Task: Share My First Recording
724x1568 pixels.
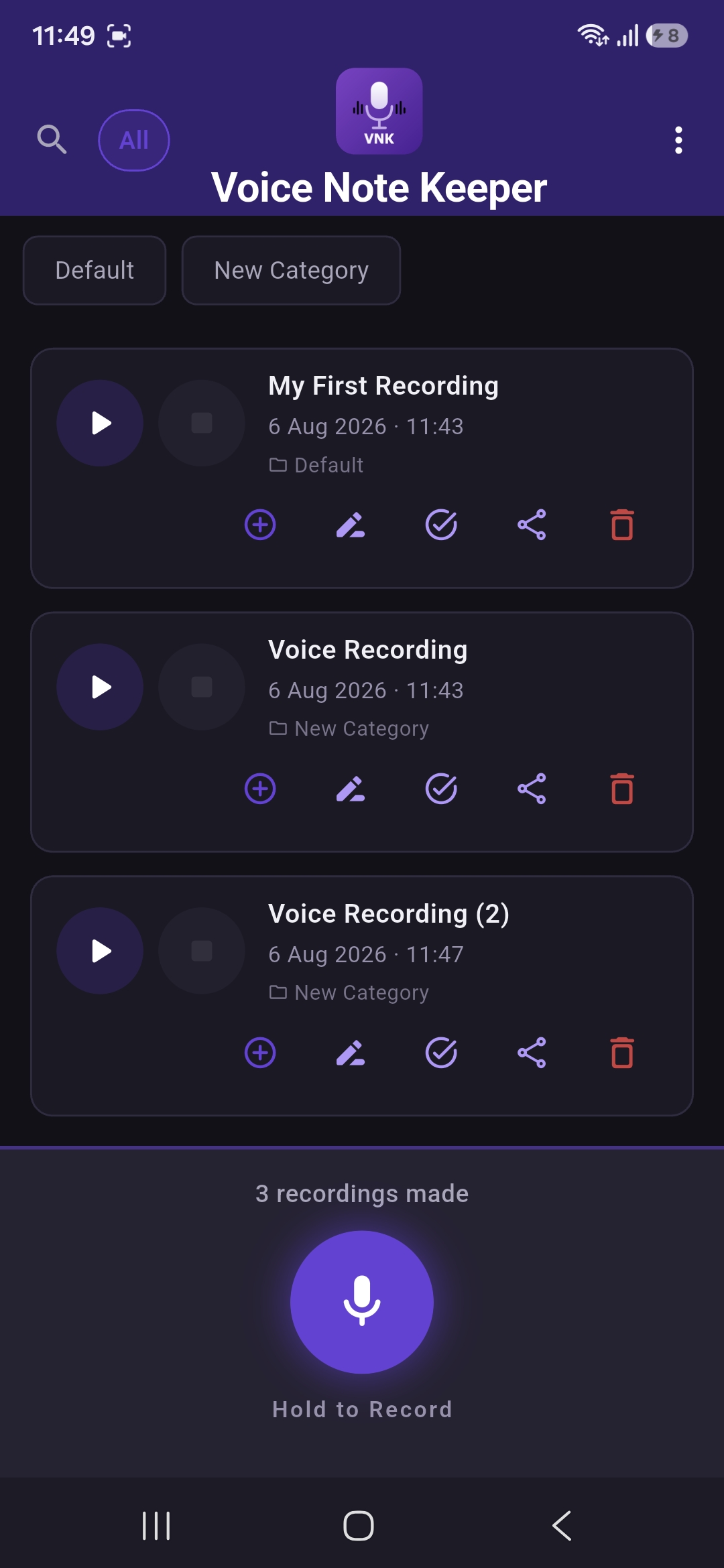Action: 532,525
